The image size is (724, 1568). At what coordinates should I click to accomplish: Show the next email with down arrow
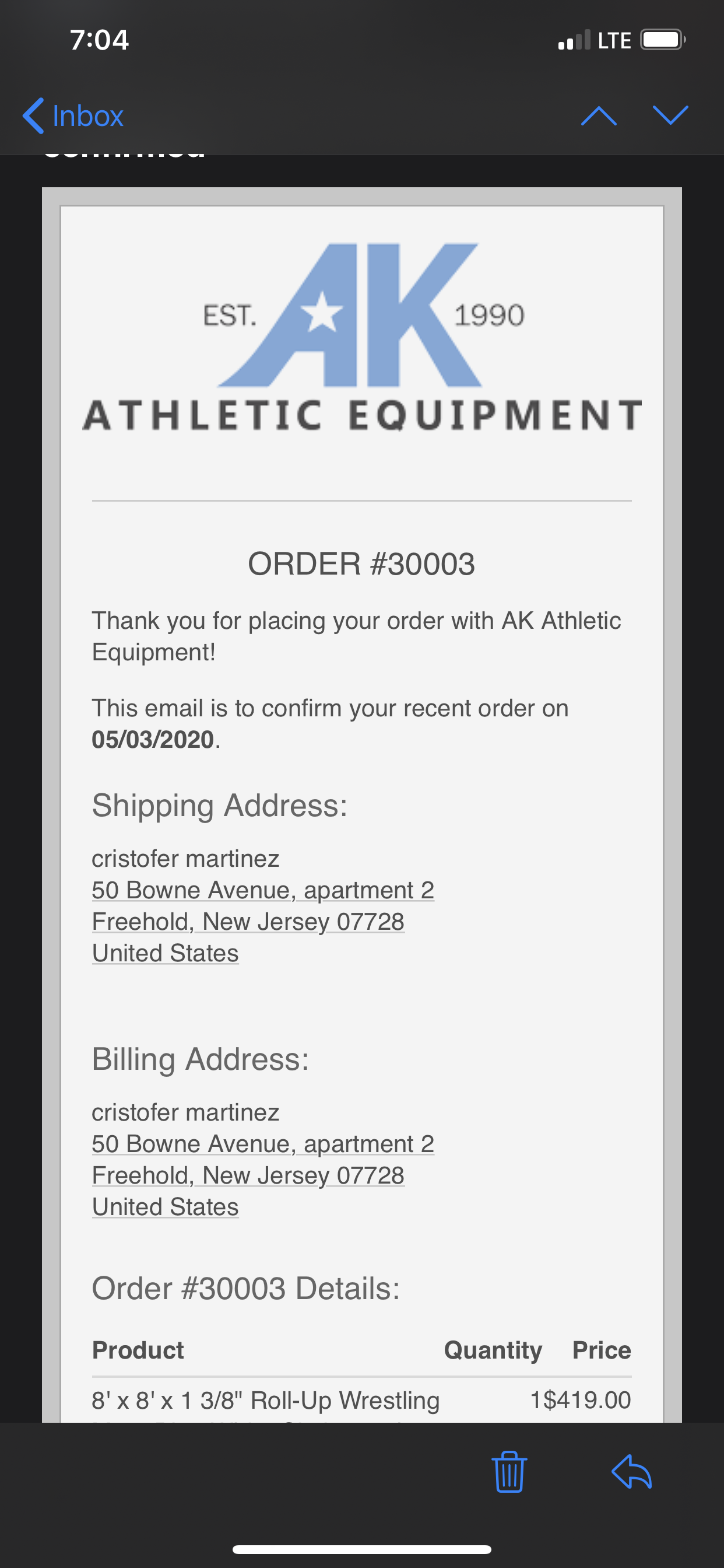tap(670, 114)
